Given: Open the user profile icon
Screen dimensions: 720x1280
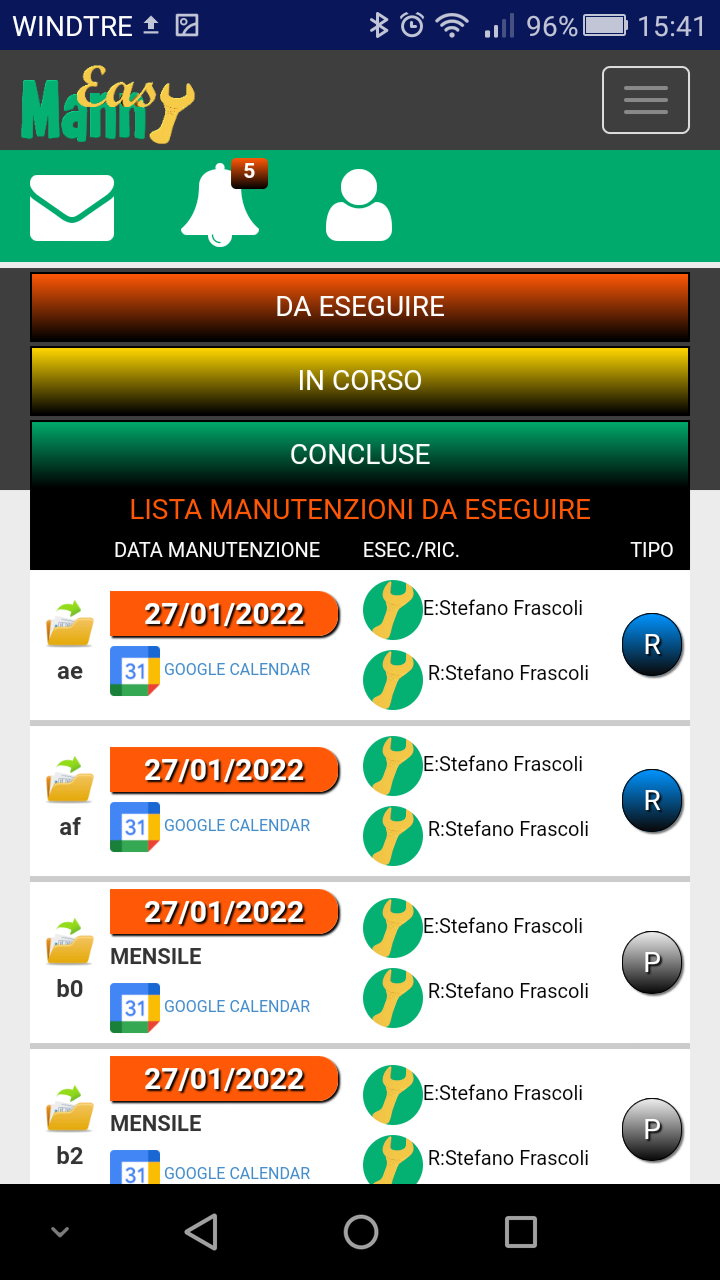Looking at the screenshot, I should (359, 205).
